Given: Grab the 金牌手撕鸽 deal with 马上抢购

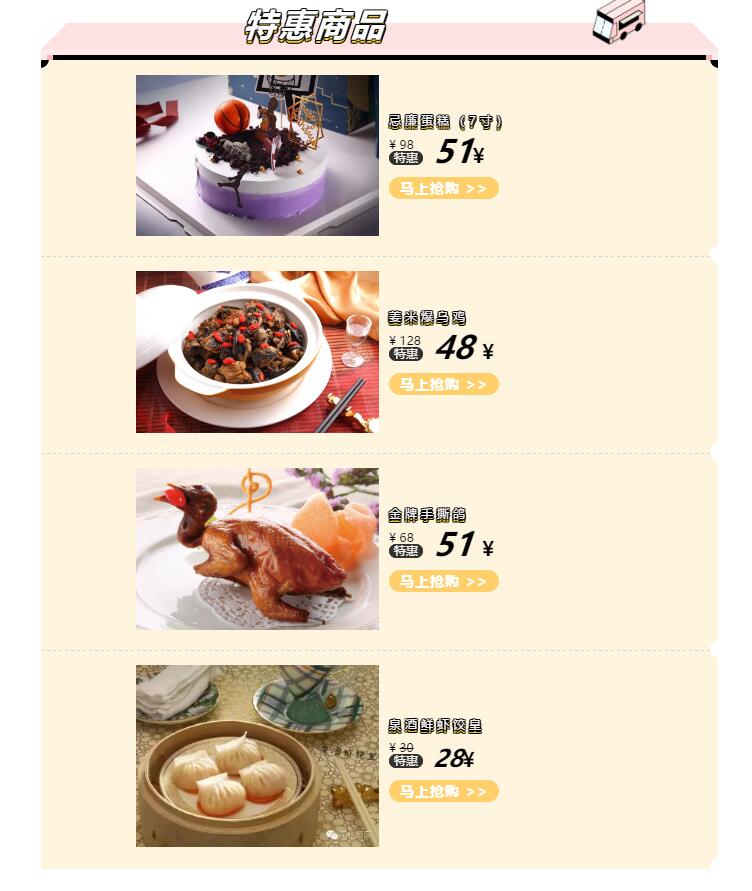Looking at the screenshot, I should pyautogui.click(x=443, y=581).
